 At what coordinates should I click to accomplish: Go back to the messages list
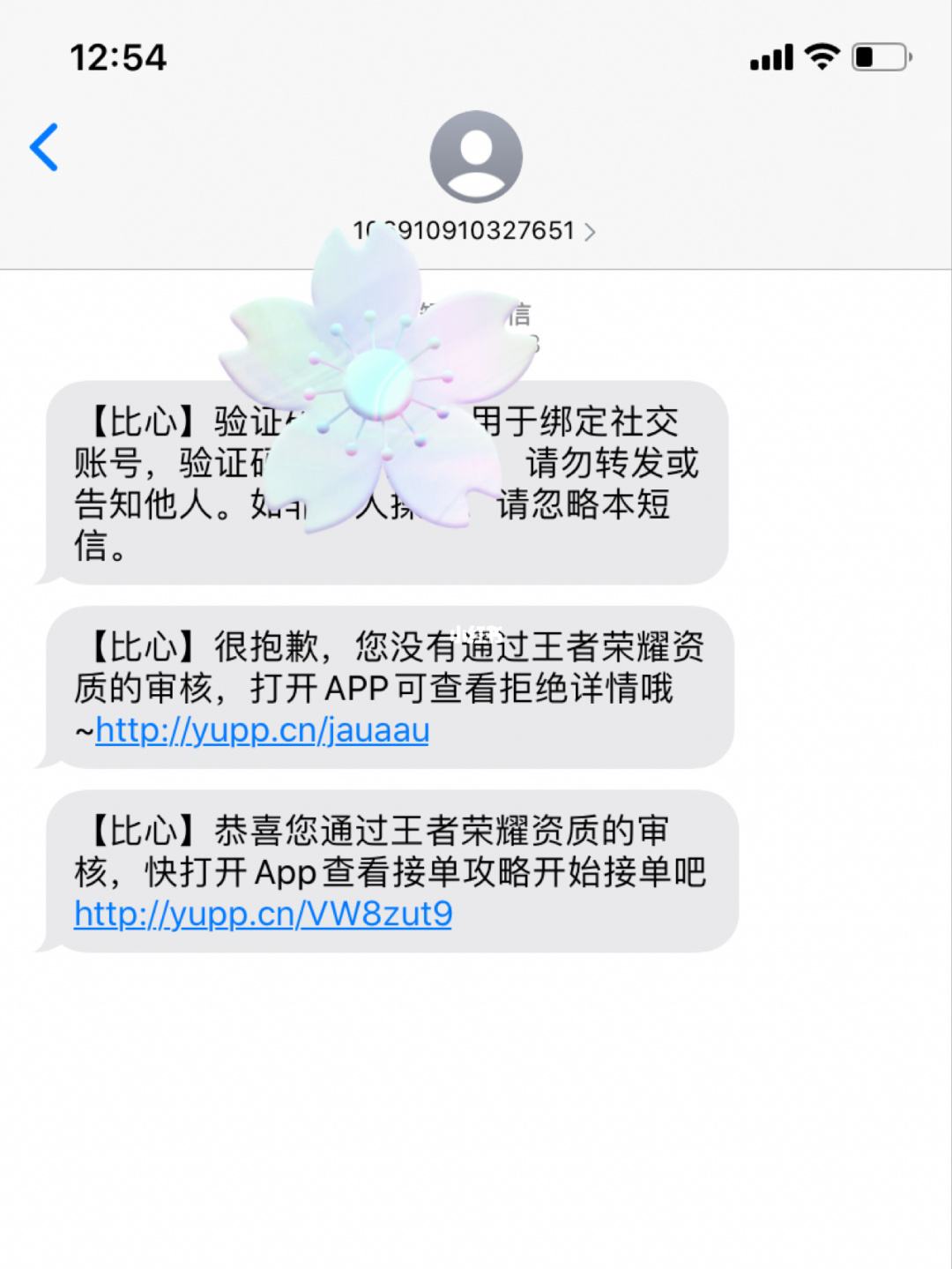(x=44, y=147)
